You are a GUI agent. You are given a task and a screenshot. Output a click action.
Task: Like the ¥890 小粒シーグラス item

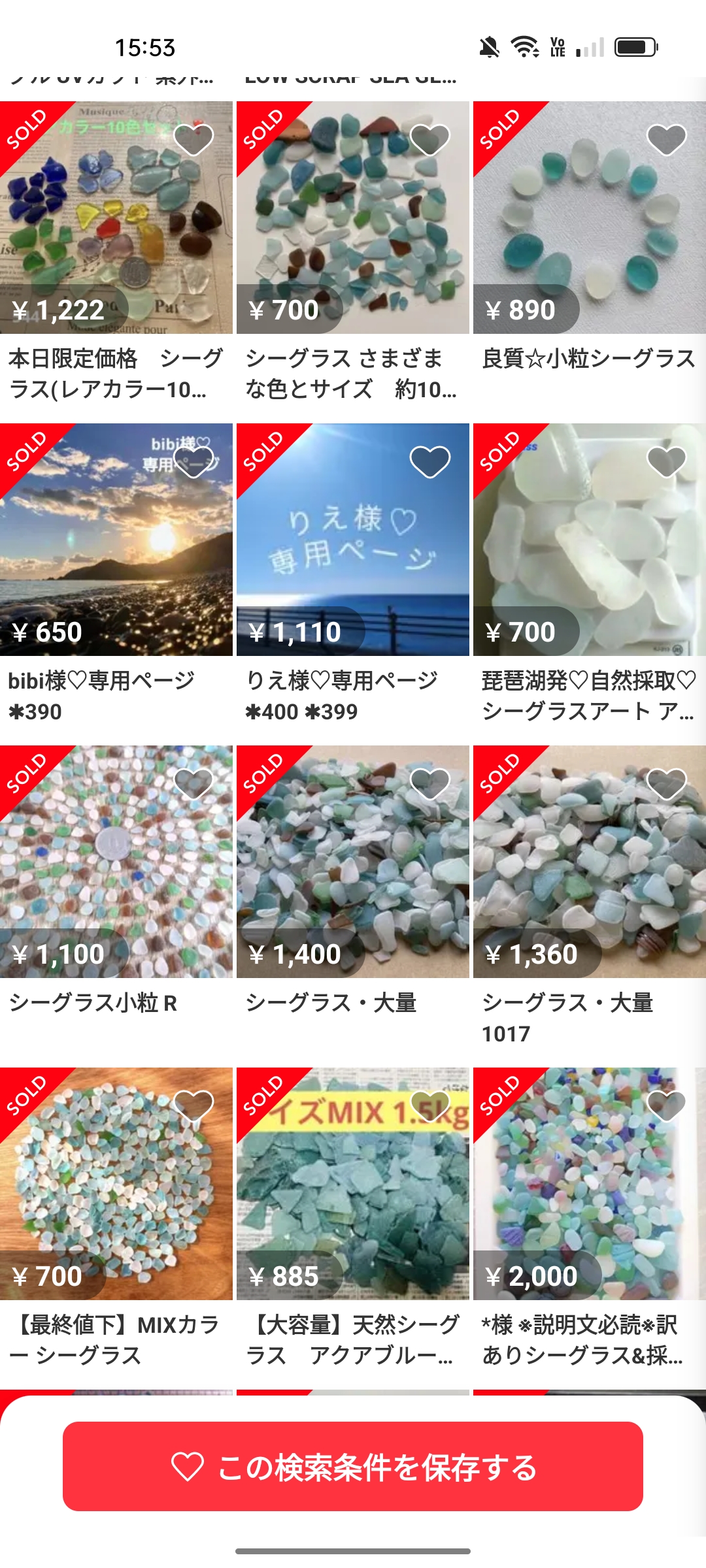(x=666, y=140)
